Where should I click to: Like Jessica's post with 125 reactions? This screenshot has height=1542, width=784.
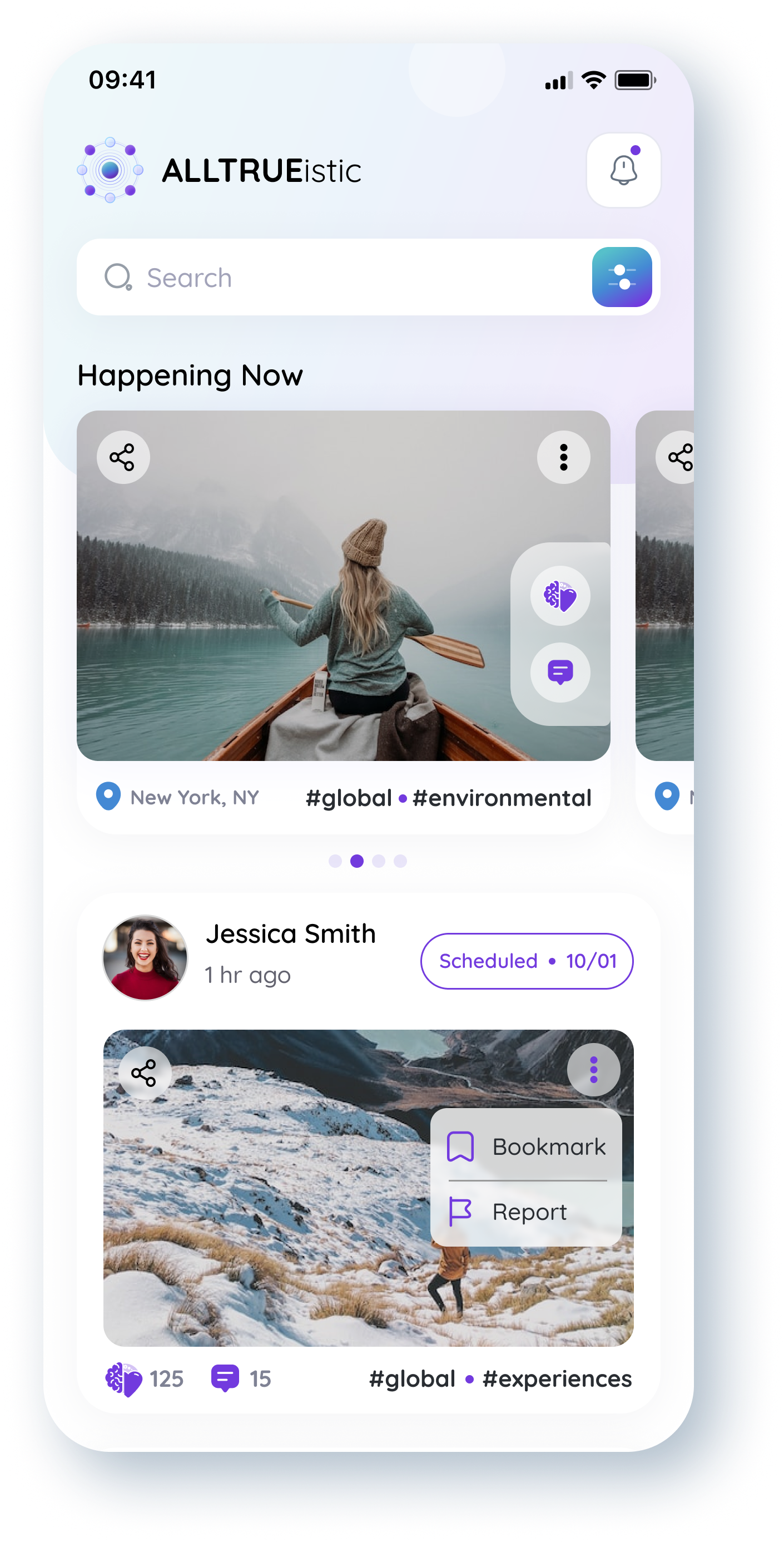click(x=124, y=1379)
